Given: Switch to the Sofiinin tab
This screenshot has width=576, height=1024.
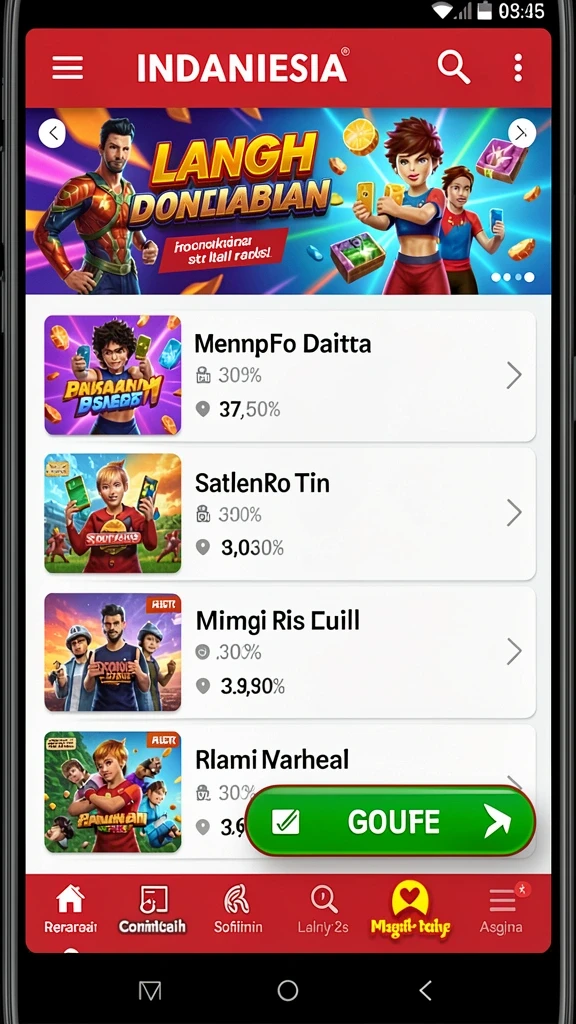Looking at the screenshot, I should point(238,909).
